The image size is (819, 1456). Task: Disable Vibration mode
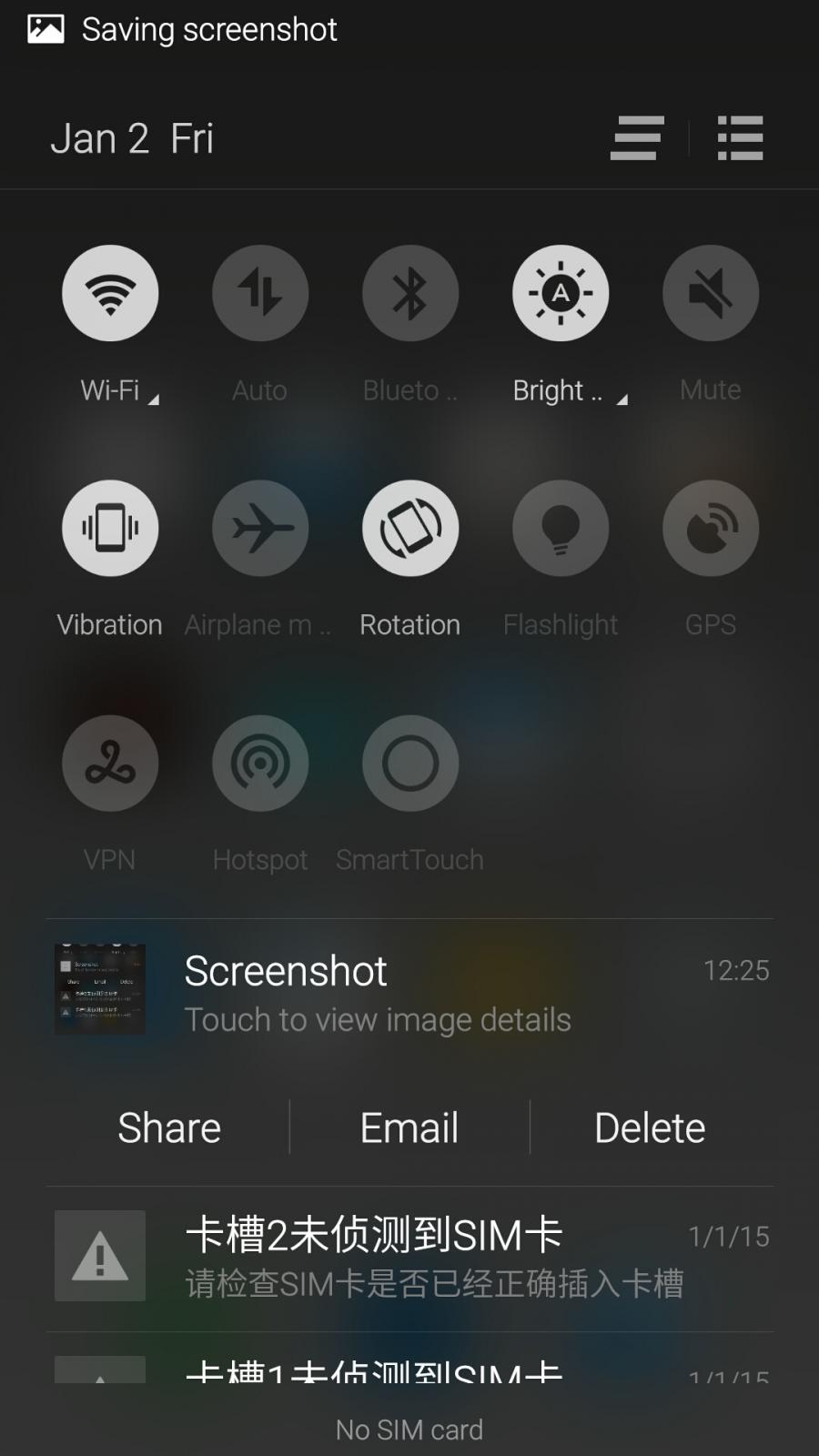pos(110,528)
